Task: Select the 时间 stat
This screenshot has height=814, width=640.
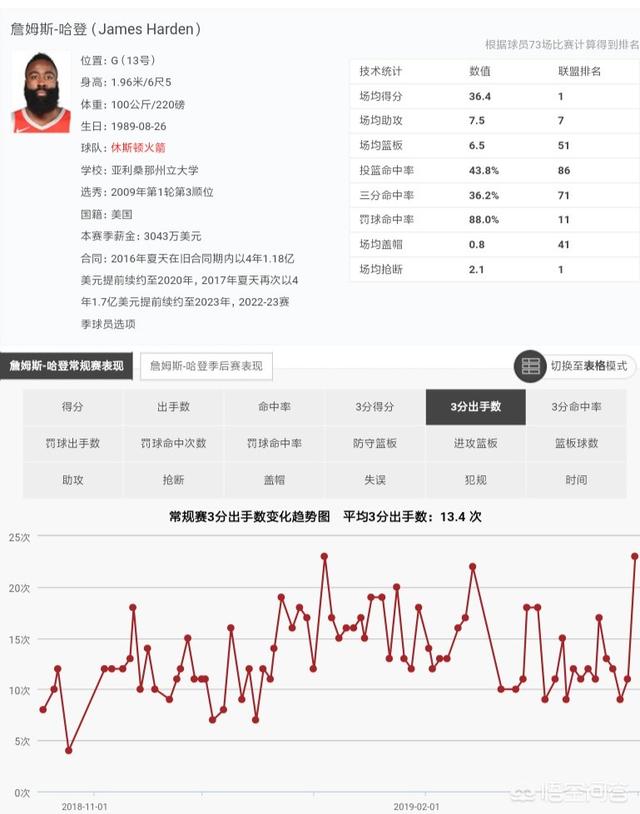Action: coord(576,480)
